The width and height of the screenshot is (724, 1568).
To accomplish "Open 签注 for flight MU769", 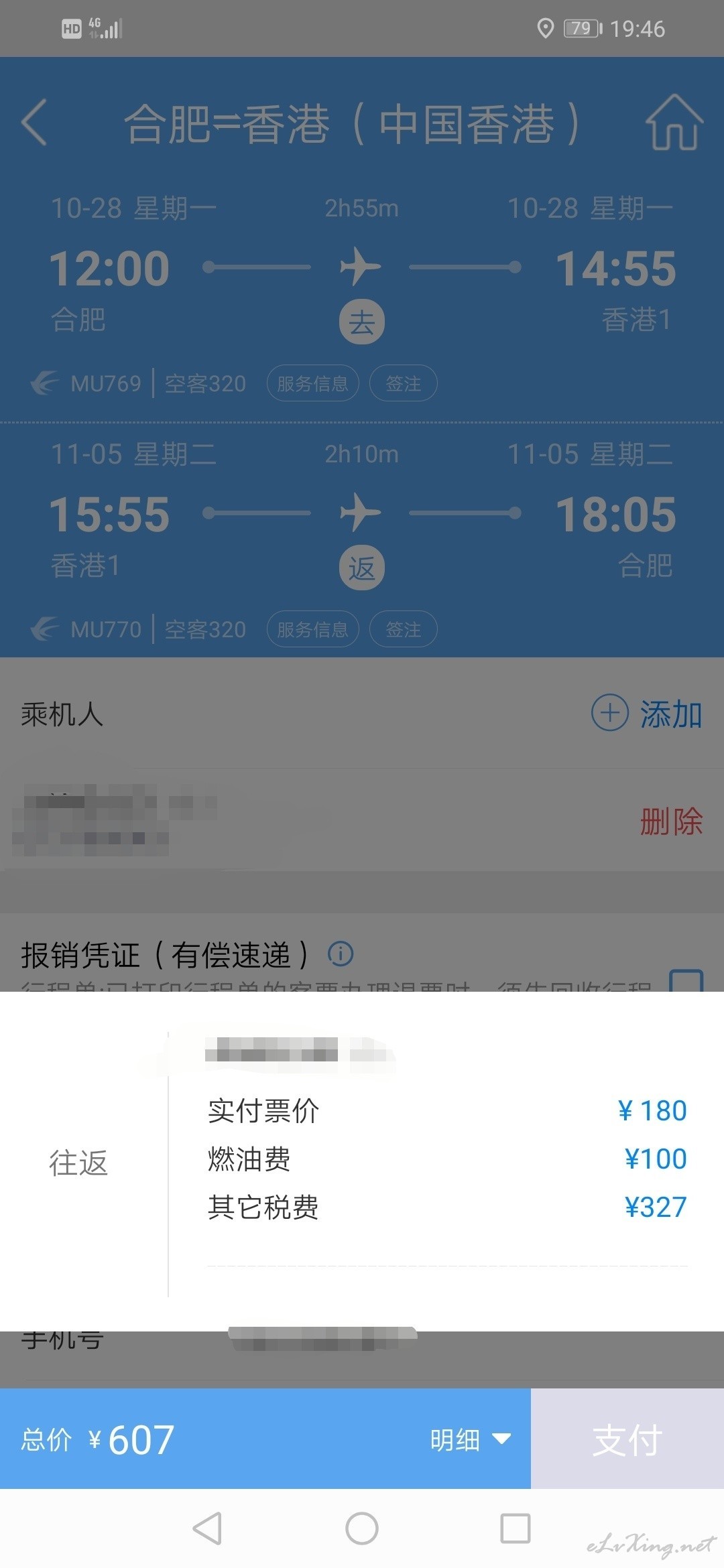I will (404, 383).
